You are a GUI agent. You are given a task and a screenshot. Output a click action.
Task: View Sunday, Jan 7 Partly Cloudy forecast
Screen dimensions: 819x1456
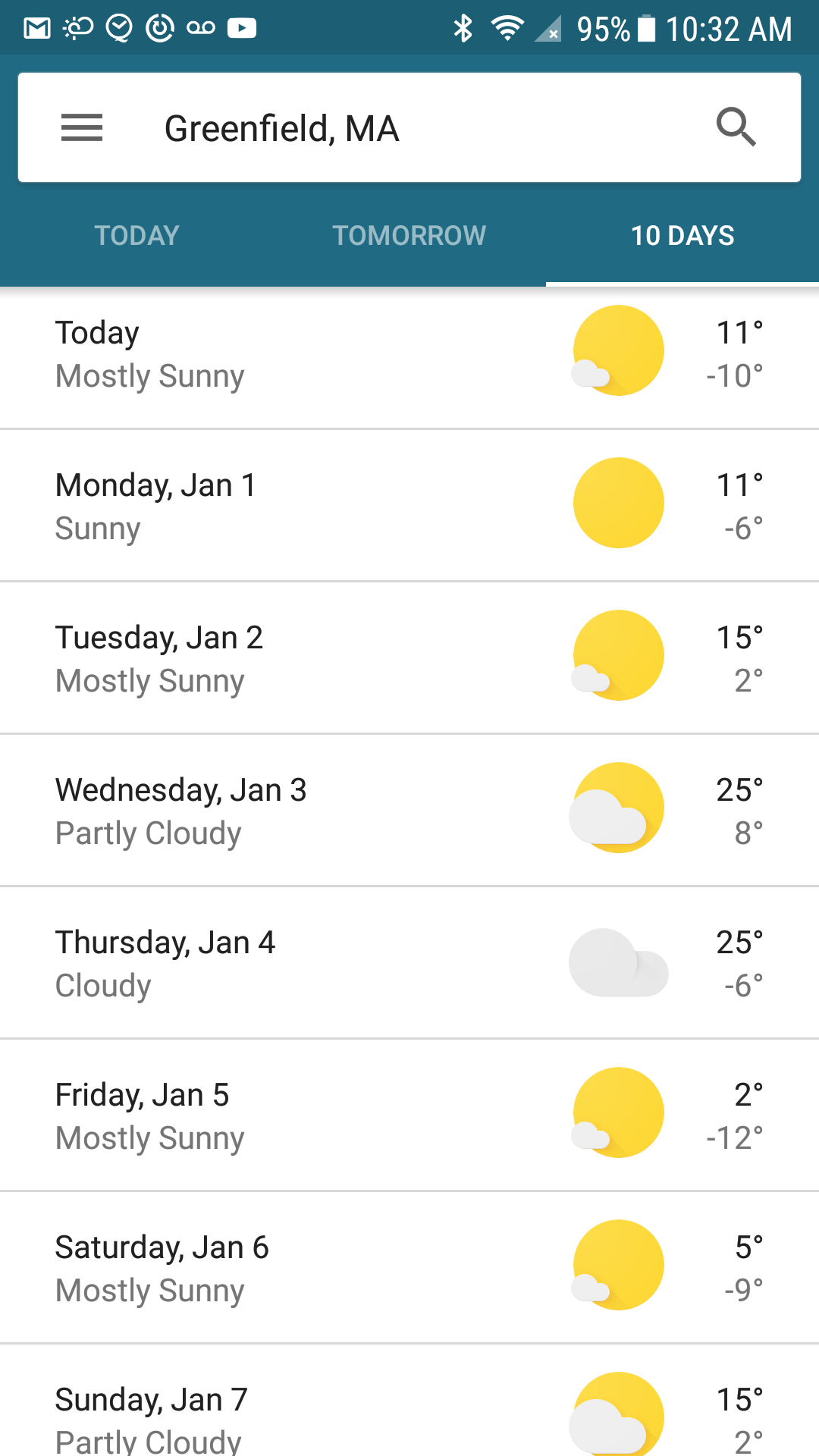click(x=409, y=1401)
